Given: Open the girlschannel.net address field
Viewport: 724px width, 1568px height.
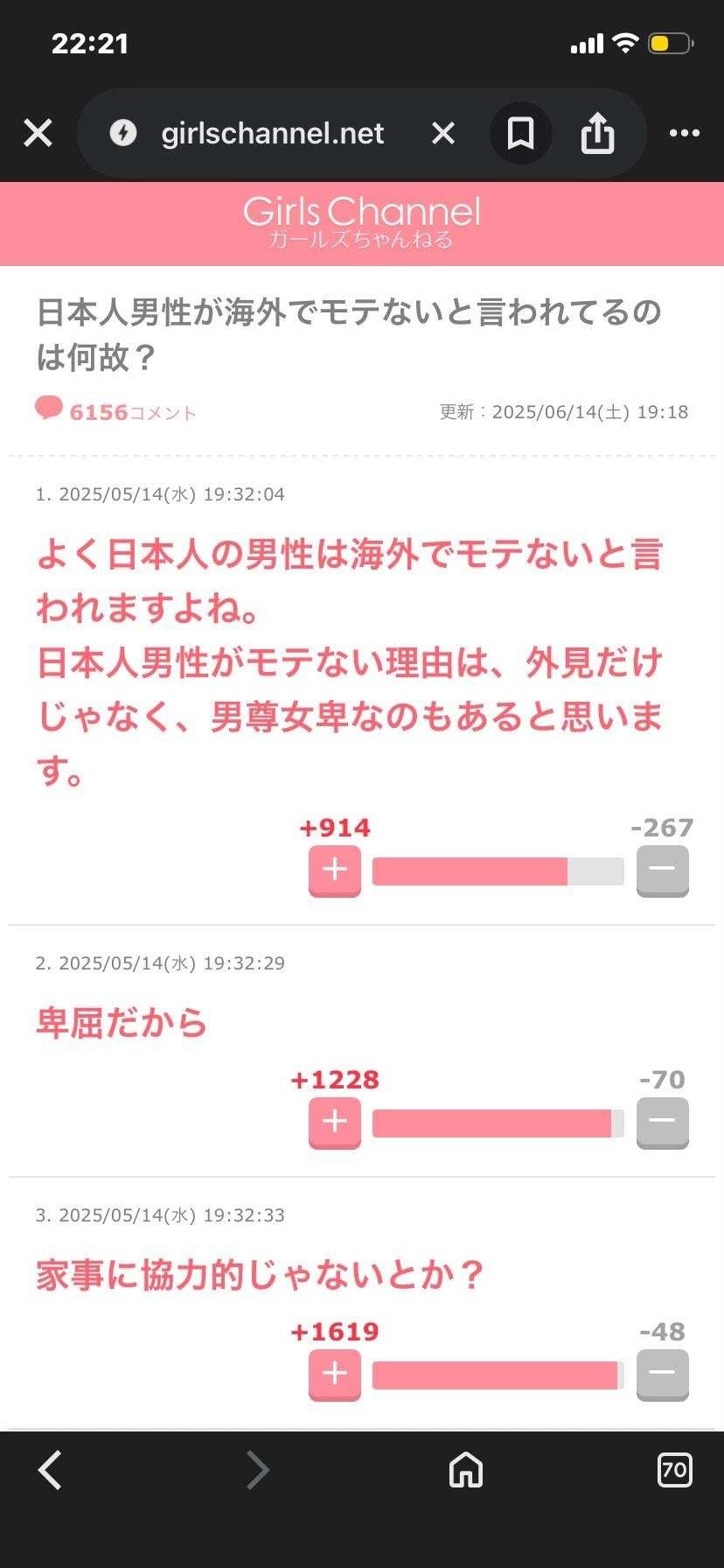Looking at the screenshot, I should click(x=272, y=133).
